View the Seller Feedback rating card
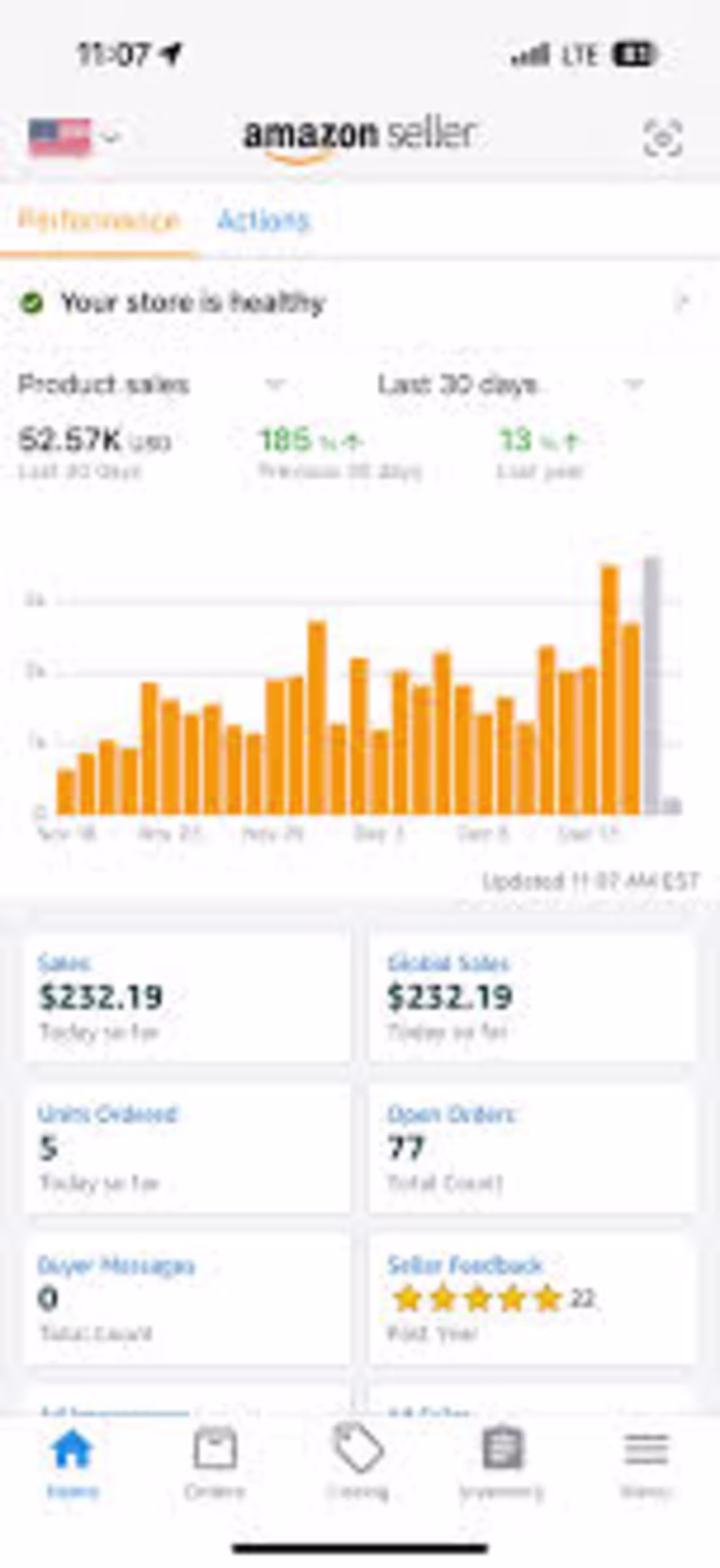The image size is (720, 1568). 532,1299
